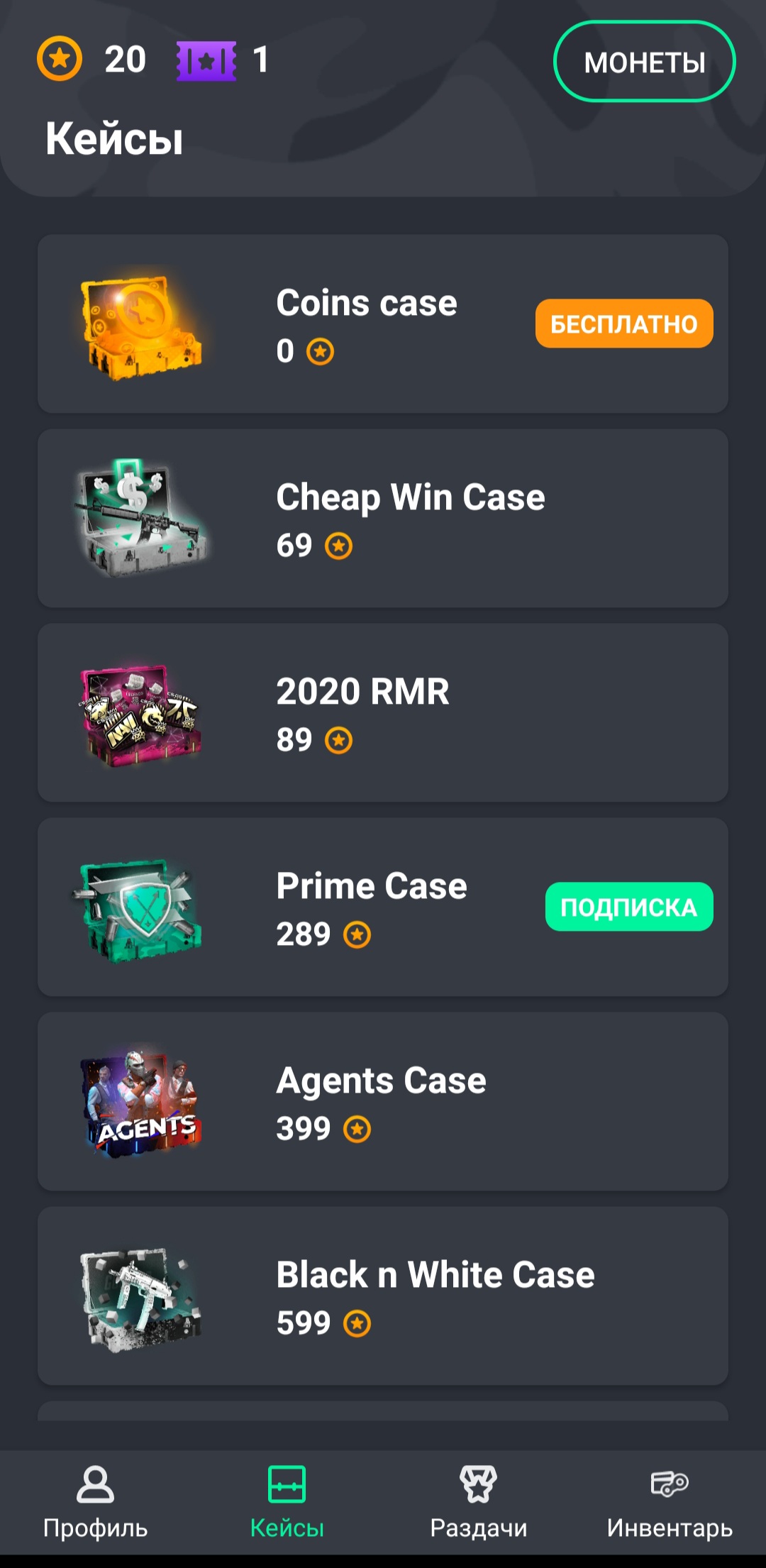Screen dimensions: 766x1568
Task: Open Cheap Win Case
Action: click(383, 519)
